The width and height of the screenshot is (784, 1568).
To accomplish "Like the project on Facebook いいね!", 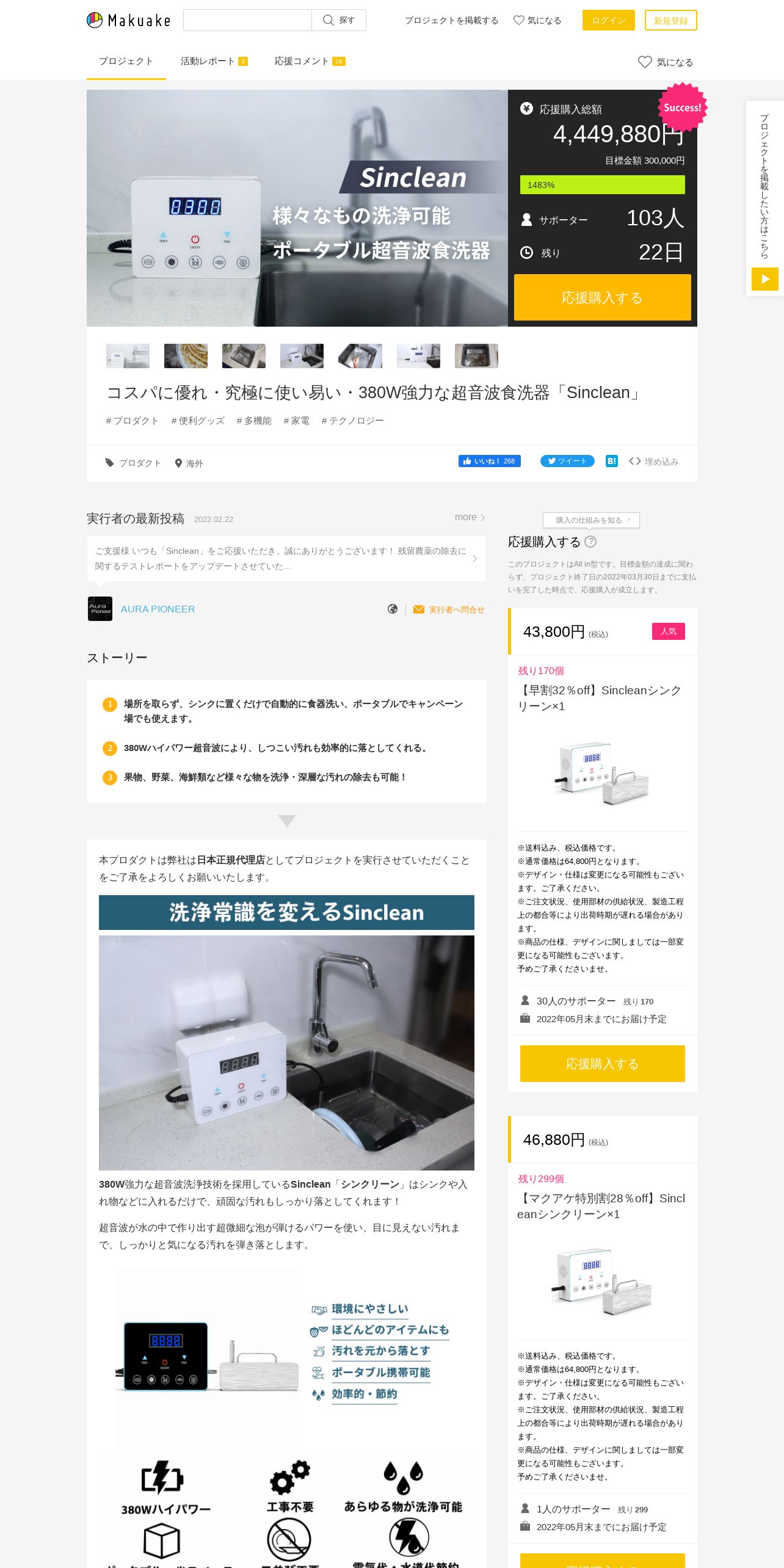I will click(x=490, y=461).
